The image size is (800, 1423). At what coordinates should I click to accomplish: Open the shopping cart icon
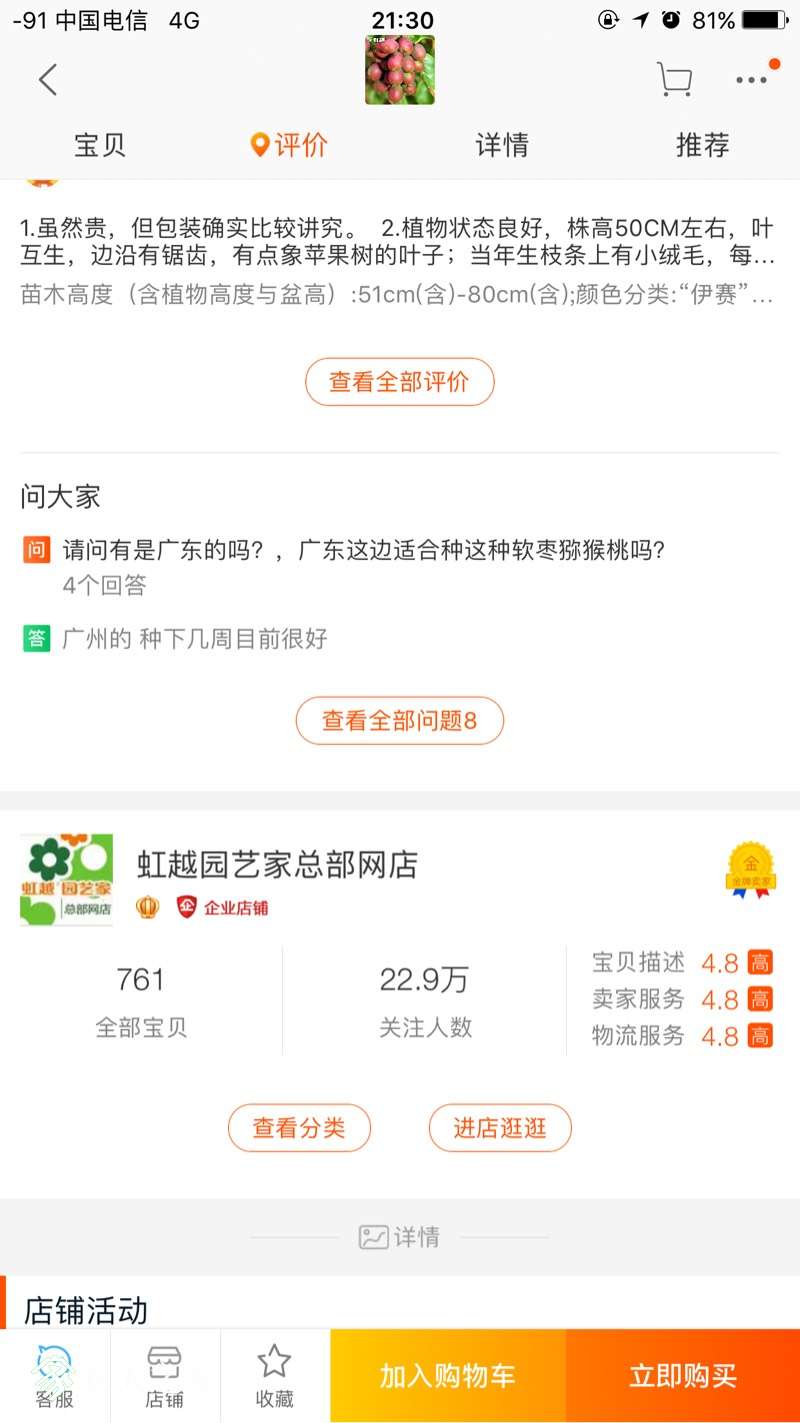pos(675,79)
